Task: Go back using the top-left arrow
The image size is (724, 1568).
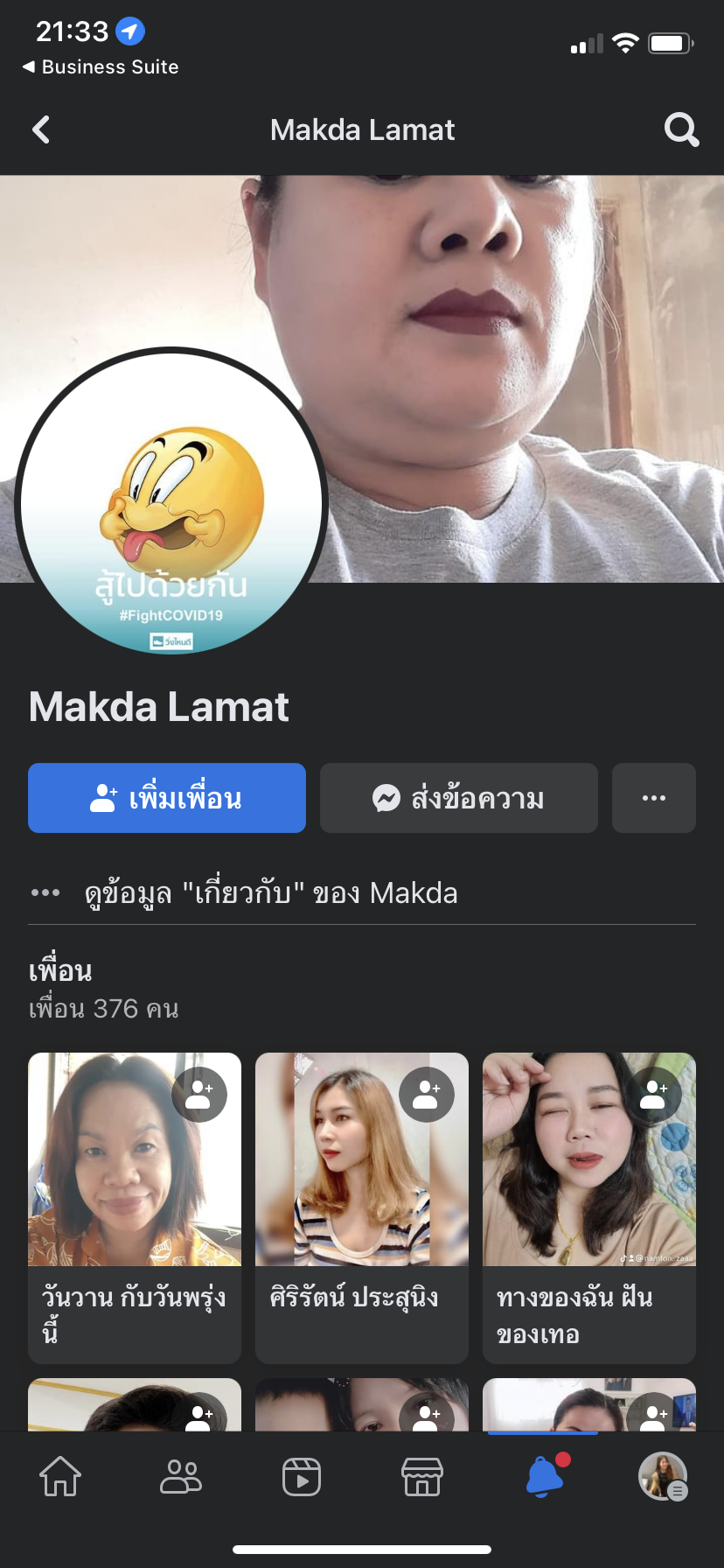Action: tap(41, 129)
